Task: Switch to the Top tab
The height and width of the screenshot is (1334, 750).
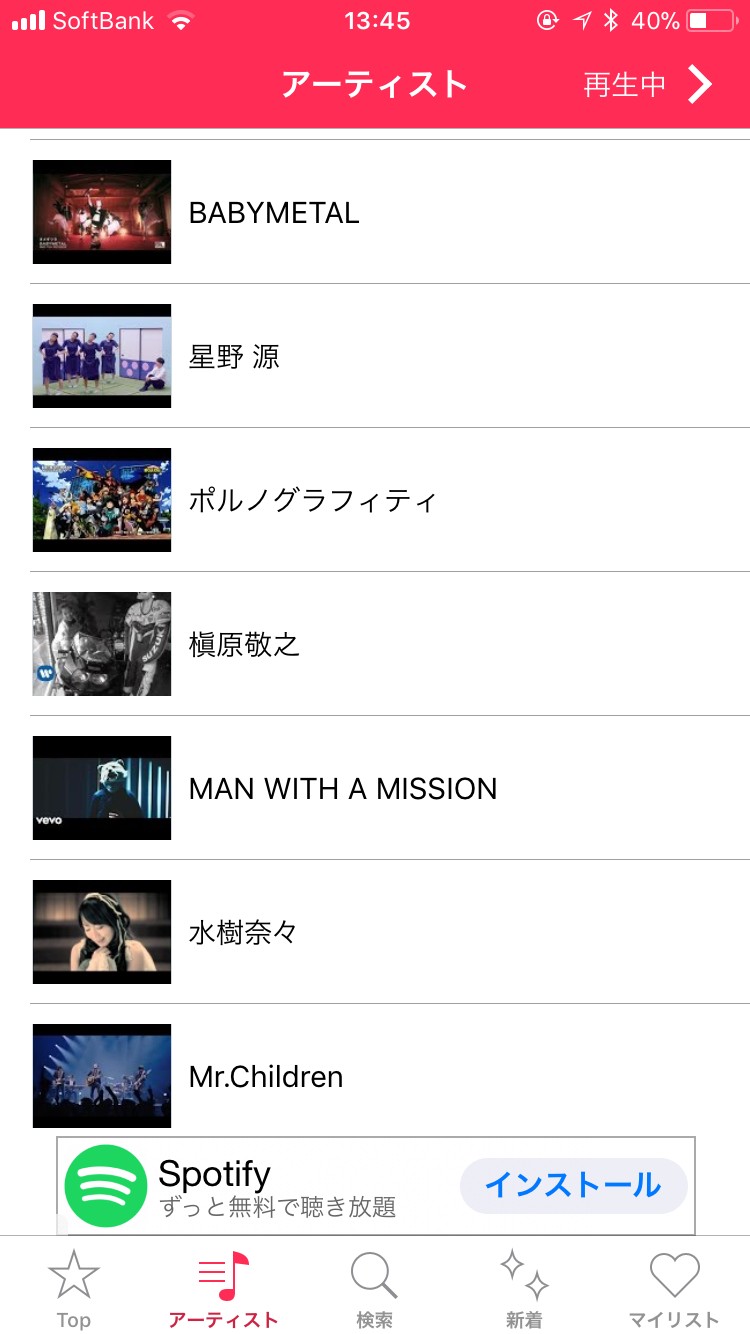Action: 74,1288
